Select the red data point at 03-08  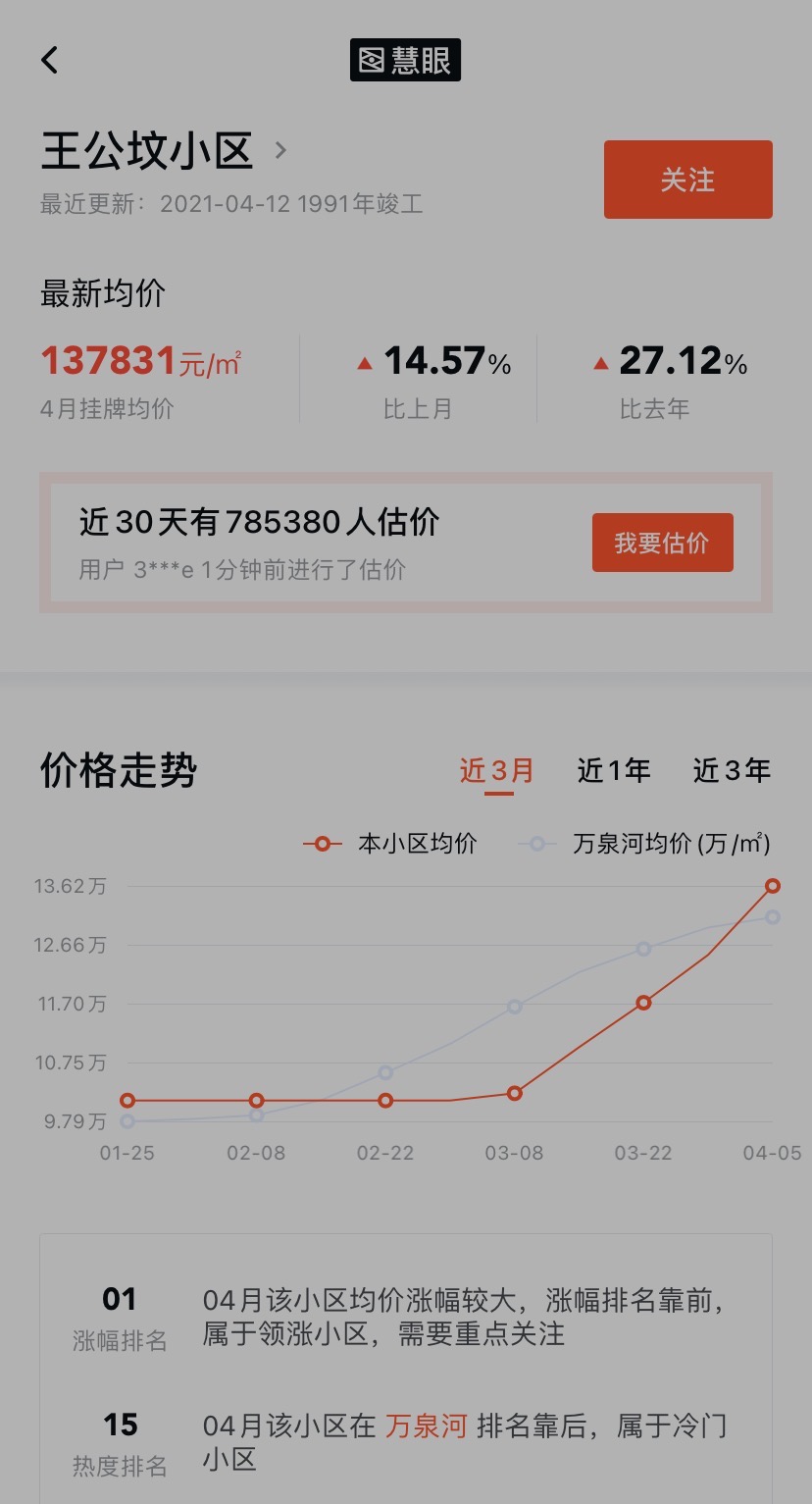514,1092
